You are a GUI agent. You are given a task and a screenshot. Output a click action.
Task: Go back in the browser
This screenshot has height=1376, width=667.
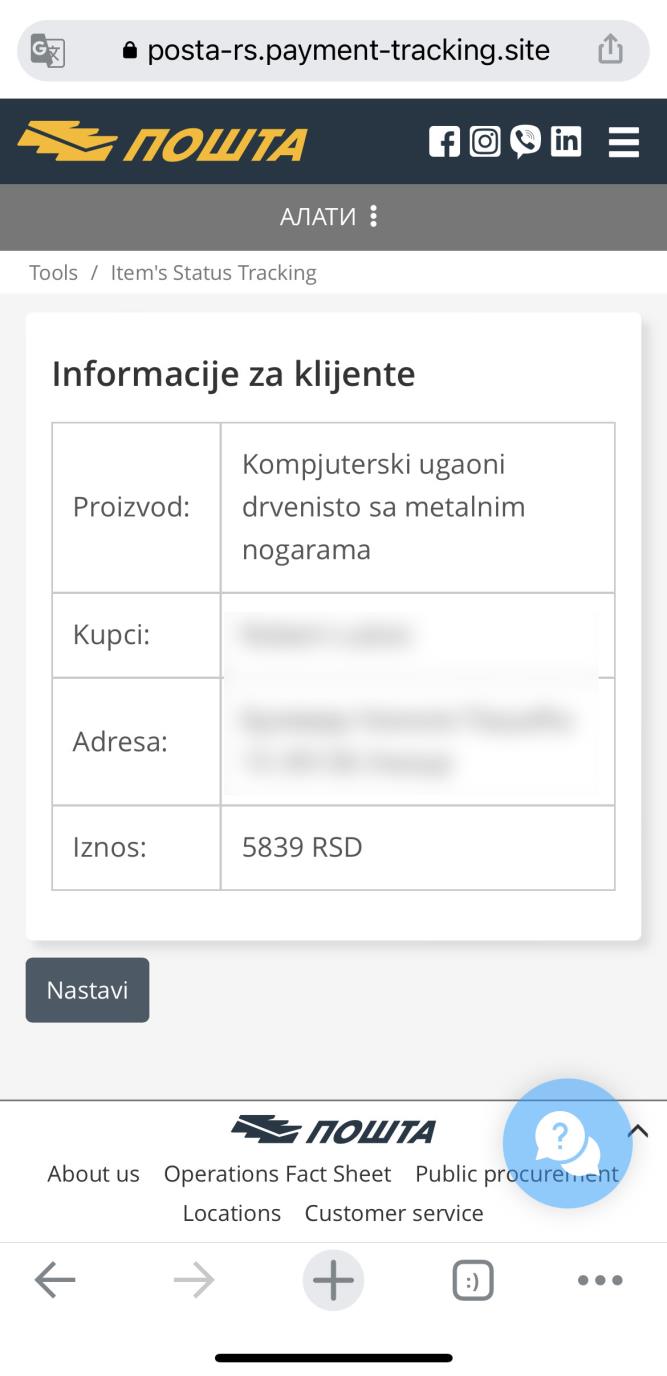click(x=55, y=1280)
